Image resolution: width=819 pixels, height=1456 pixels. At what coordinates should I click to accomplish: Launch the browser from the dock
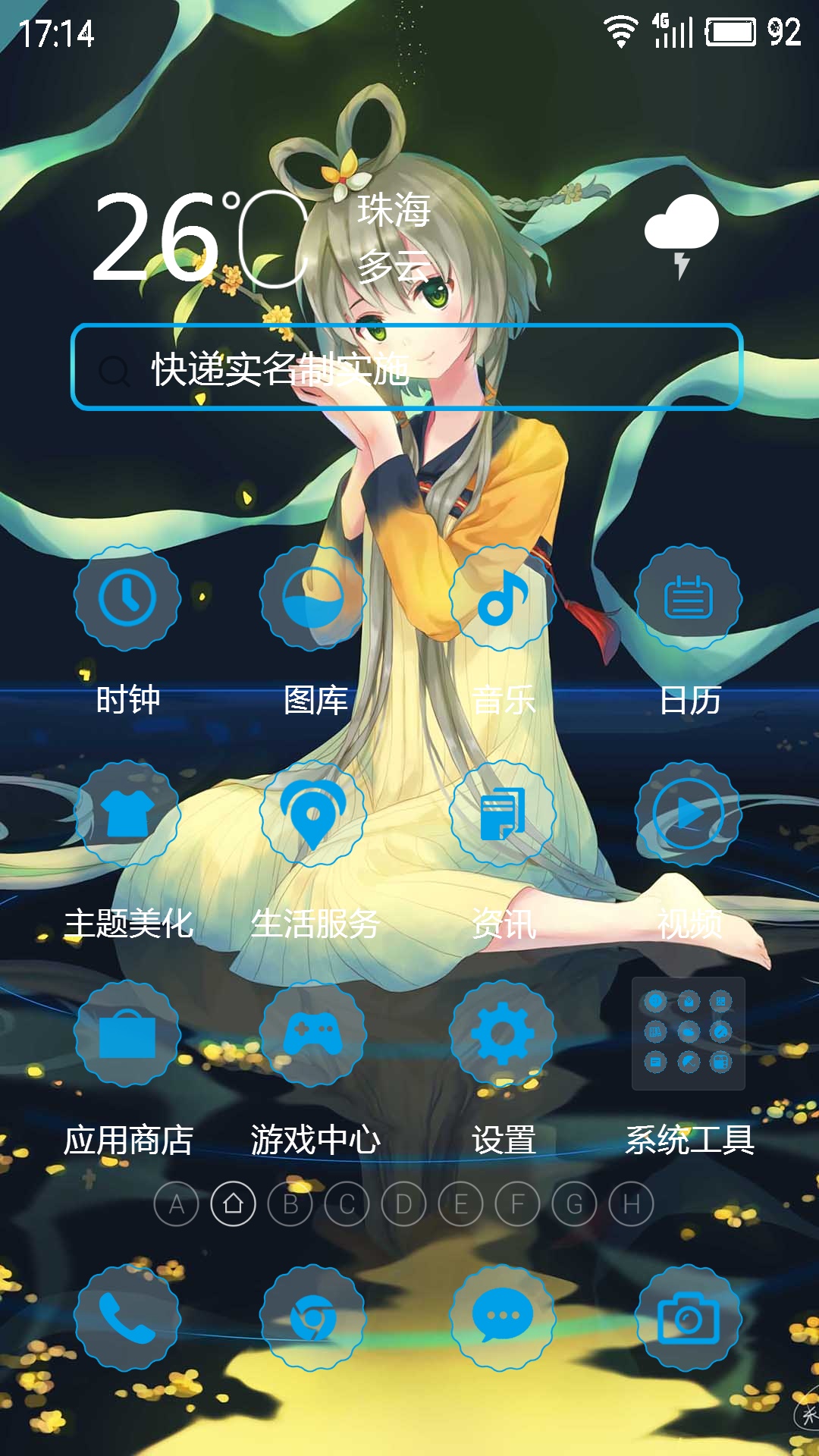[x=313, y=1317]
